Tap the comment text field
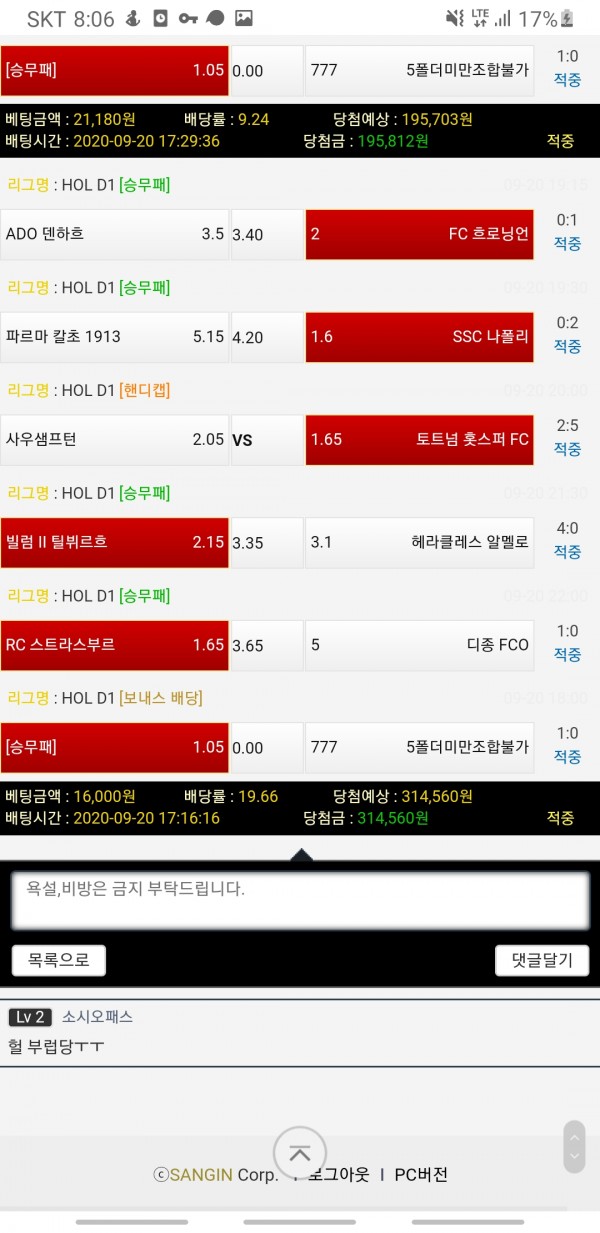 point(300,900)
